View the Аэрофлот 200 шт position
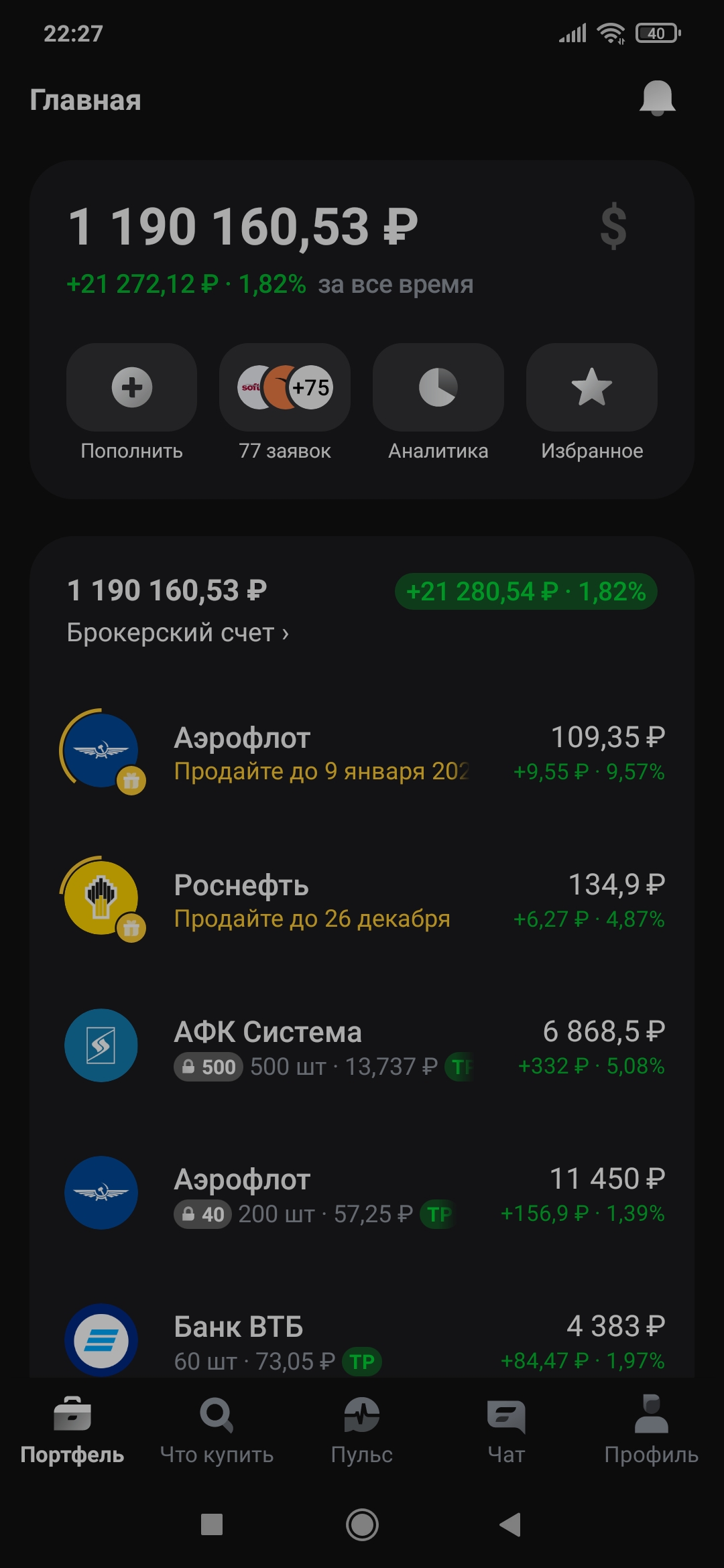The height and width of the screenshot is (1568, 724). click(x=362, y=1195)
